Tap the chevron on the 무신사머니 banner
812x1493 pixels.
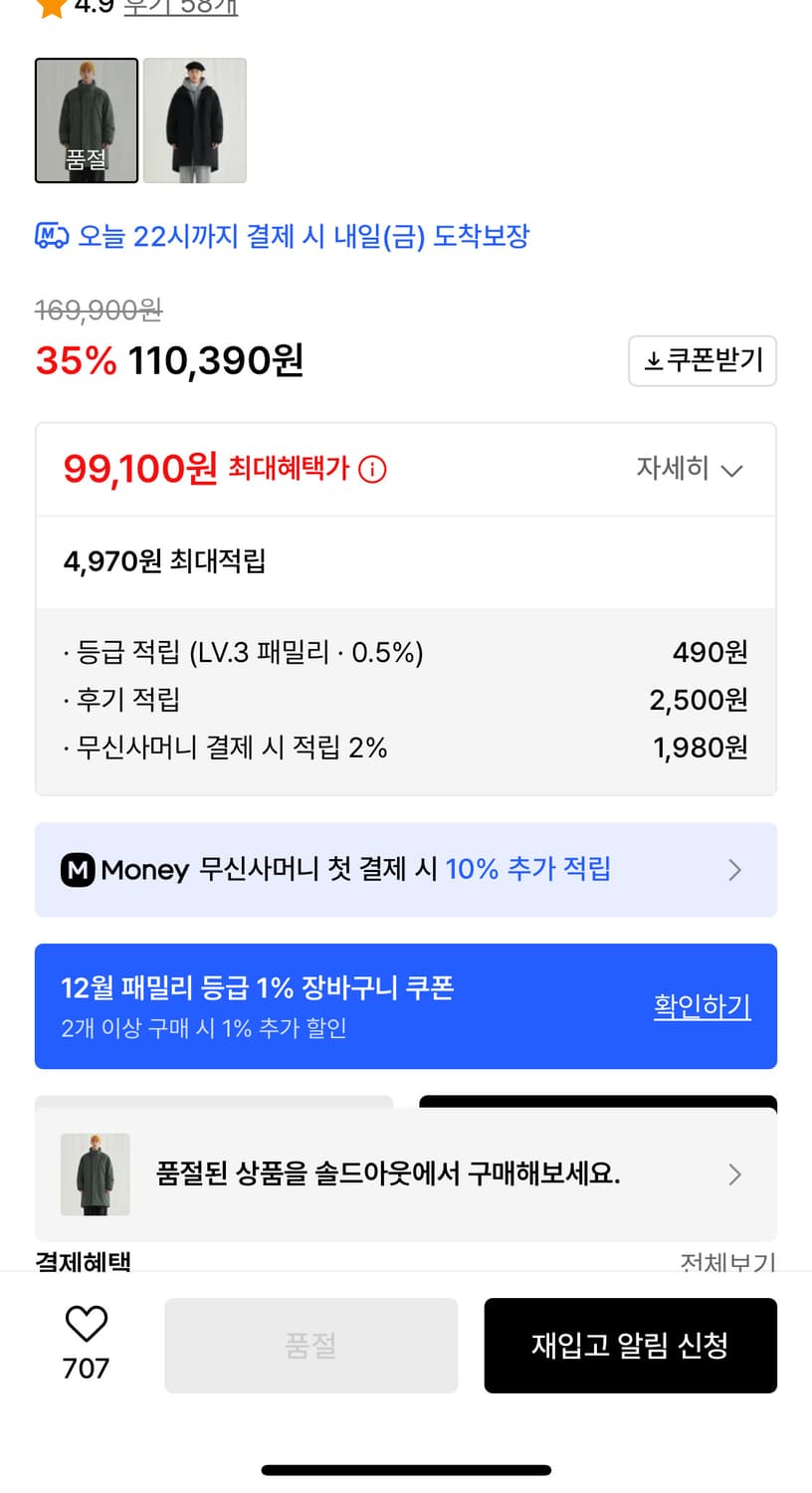point(734,869)
